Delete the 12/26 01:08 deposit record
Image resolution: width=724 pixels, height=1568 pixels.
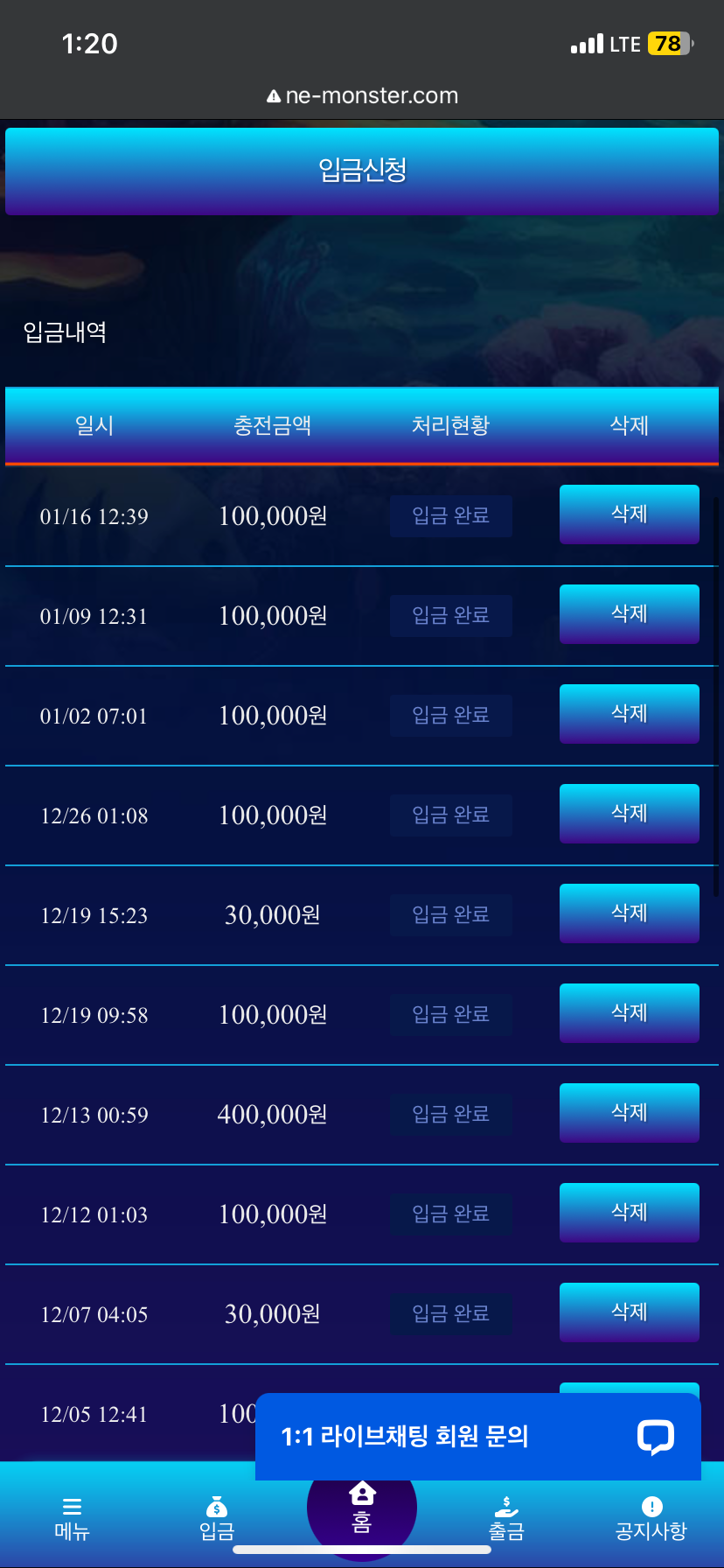630,814
